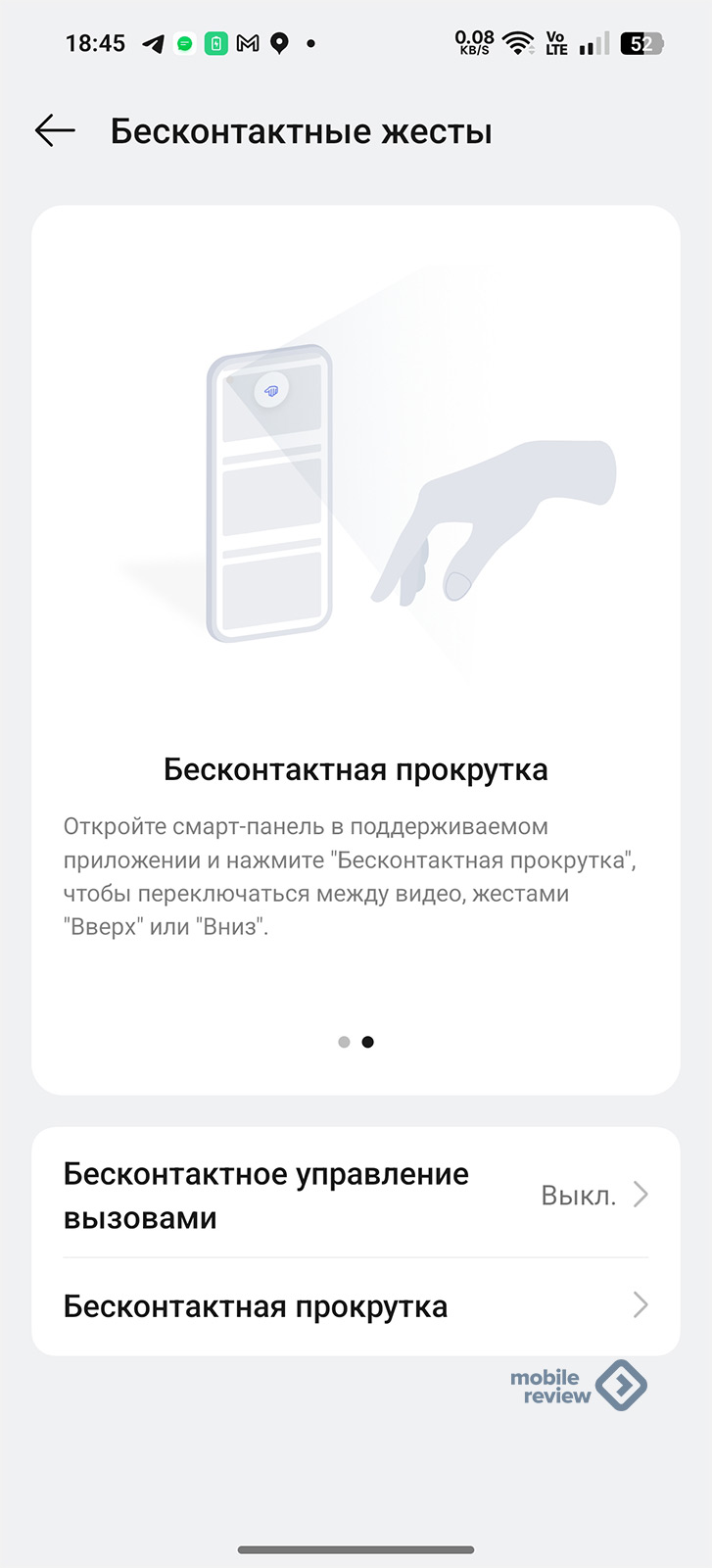Open Бесконтактное управление вызовами settings
This screenshot has width=712, height=1568.
click(355, 1195)
